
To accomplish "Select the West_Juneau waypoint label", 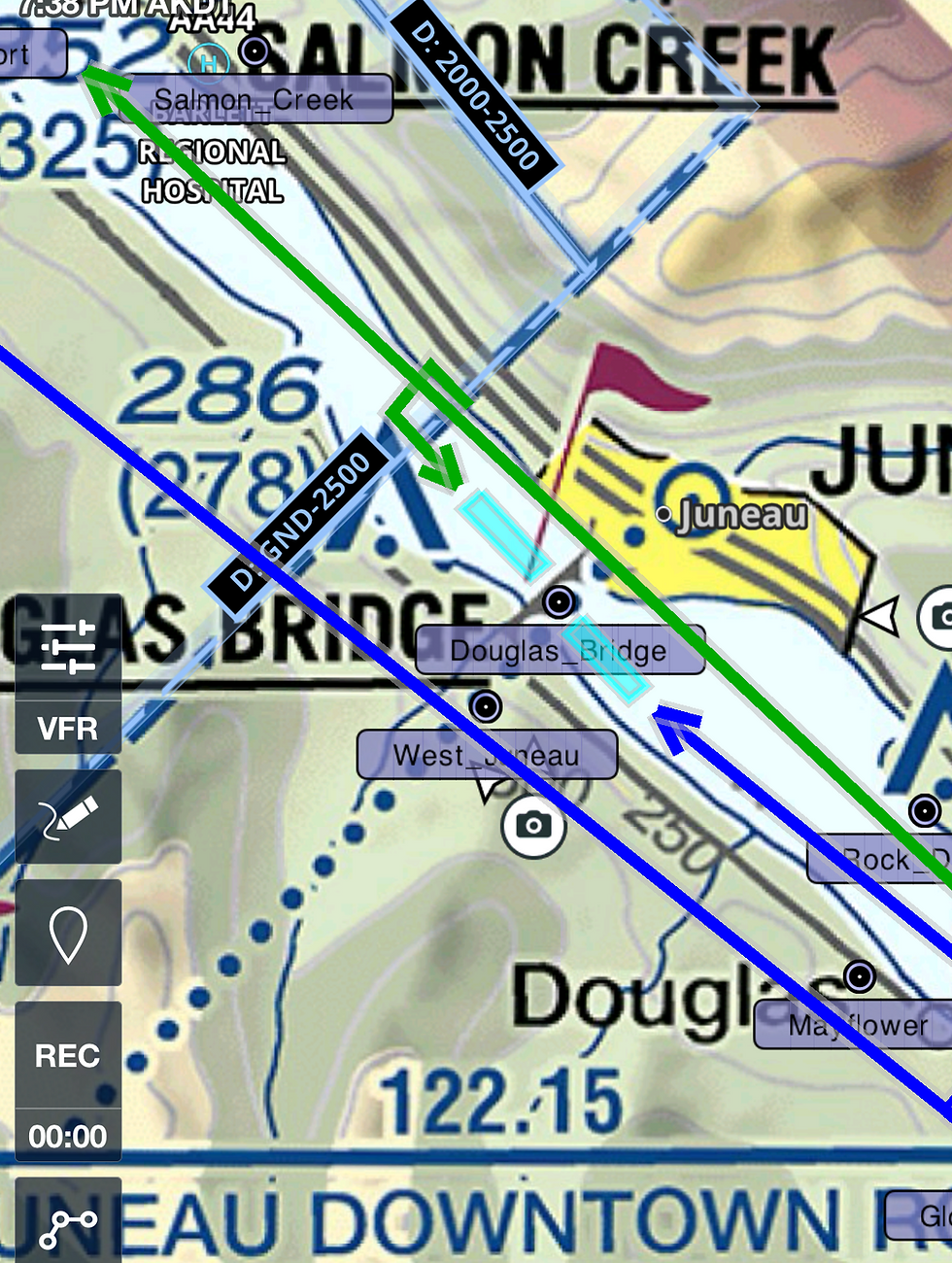I will [487, 755].
